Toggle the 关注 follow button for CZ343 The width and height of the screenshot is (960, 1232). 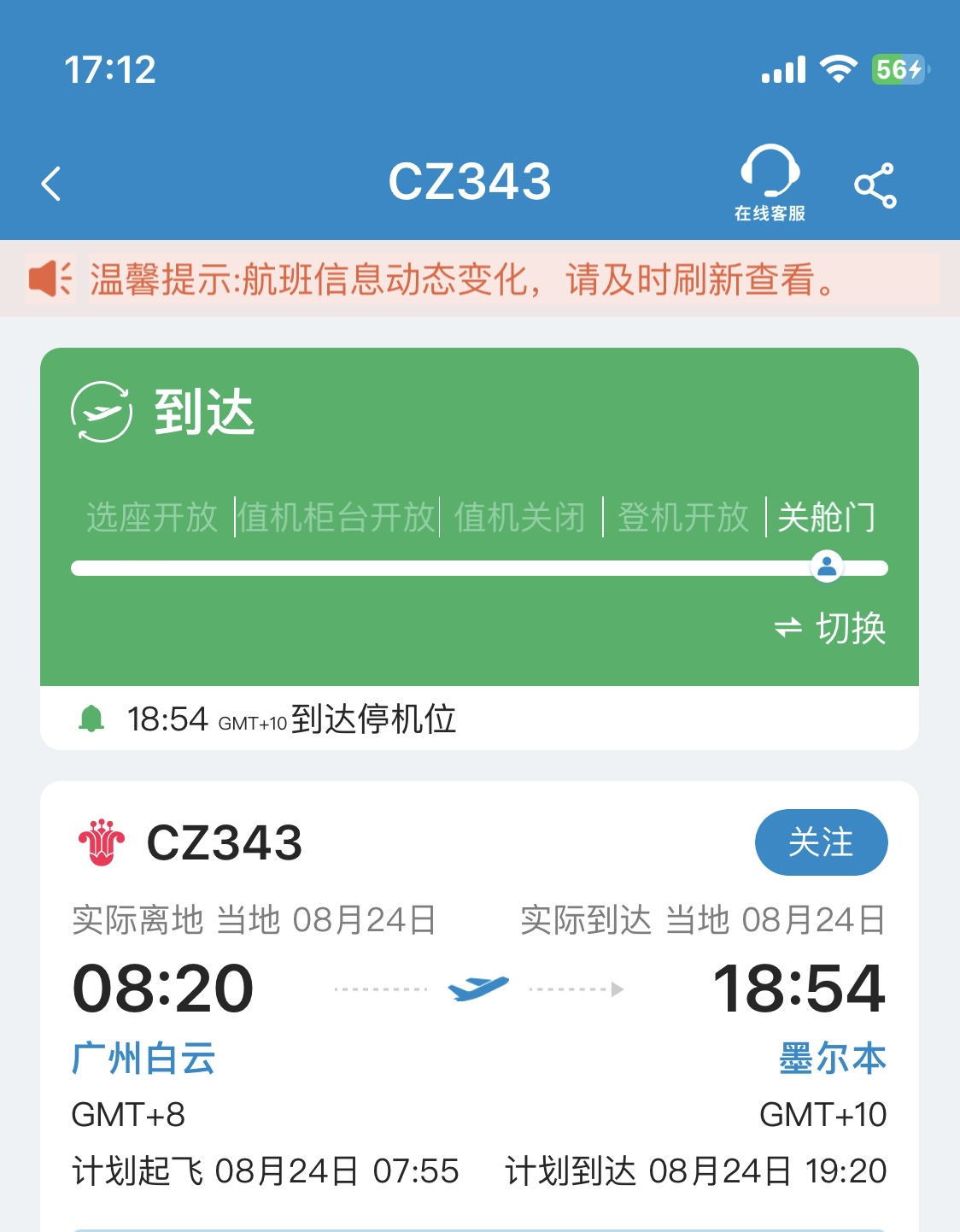821,842
